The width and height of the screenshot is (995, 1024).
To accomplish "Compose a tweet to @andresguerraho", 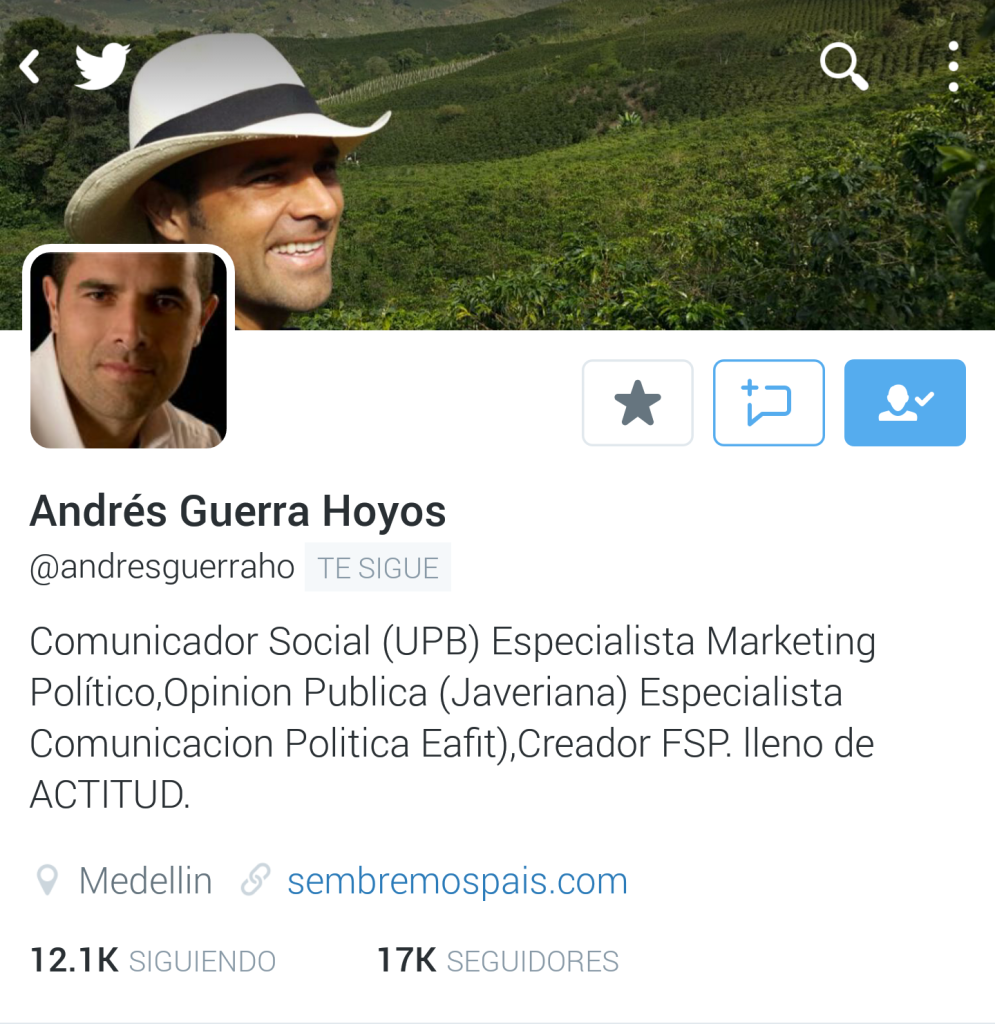I will (x=768, y=403).
